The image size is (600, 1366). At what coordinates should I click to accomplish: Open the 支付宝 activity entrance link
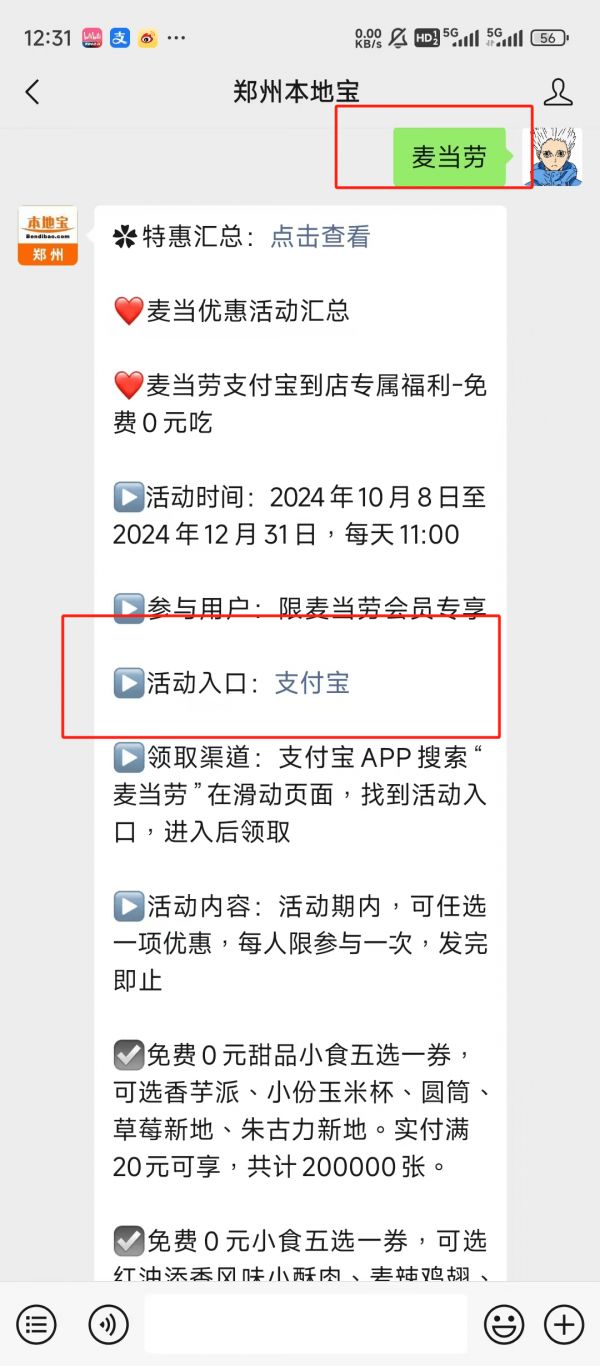click(x=312, y=683)
